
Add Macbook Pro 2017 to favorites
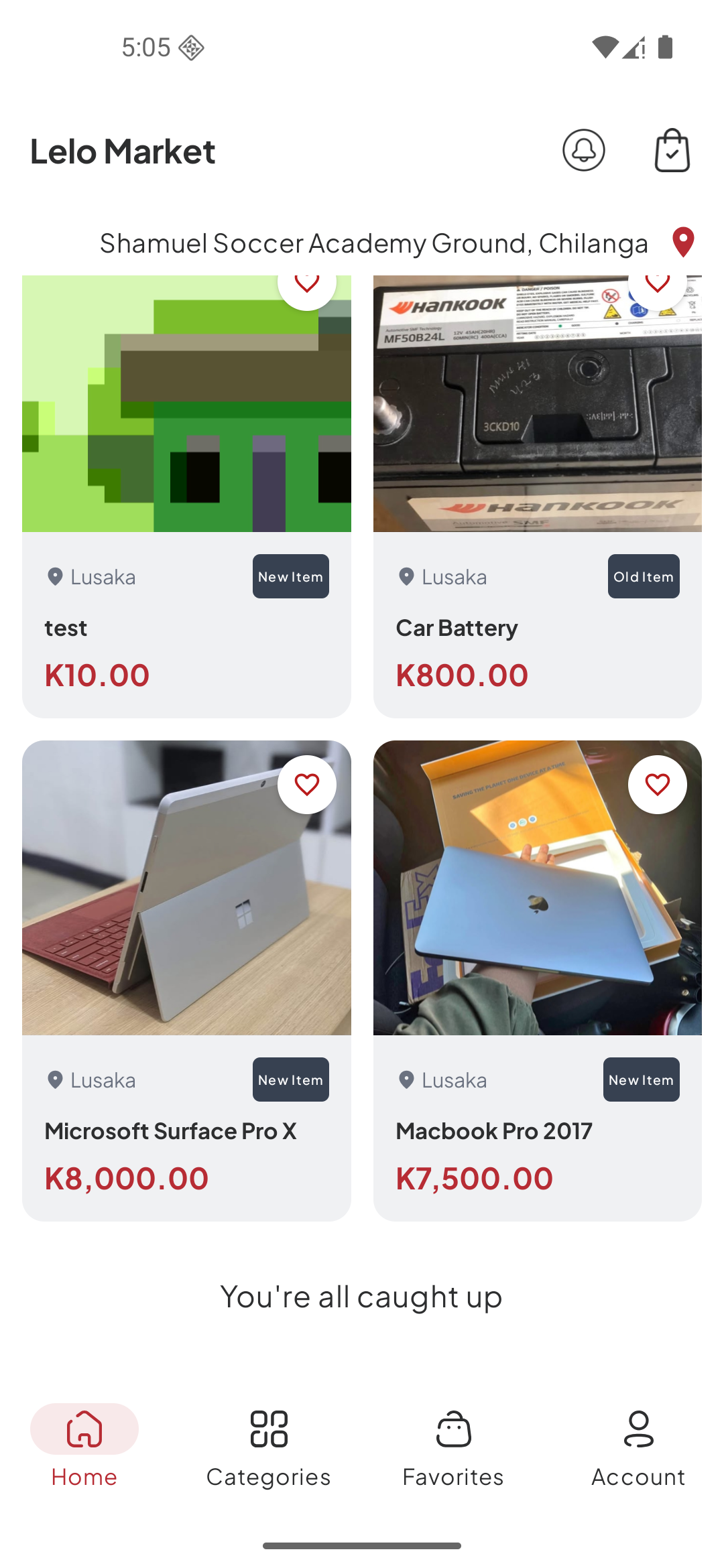pos(657,785)
